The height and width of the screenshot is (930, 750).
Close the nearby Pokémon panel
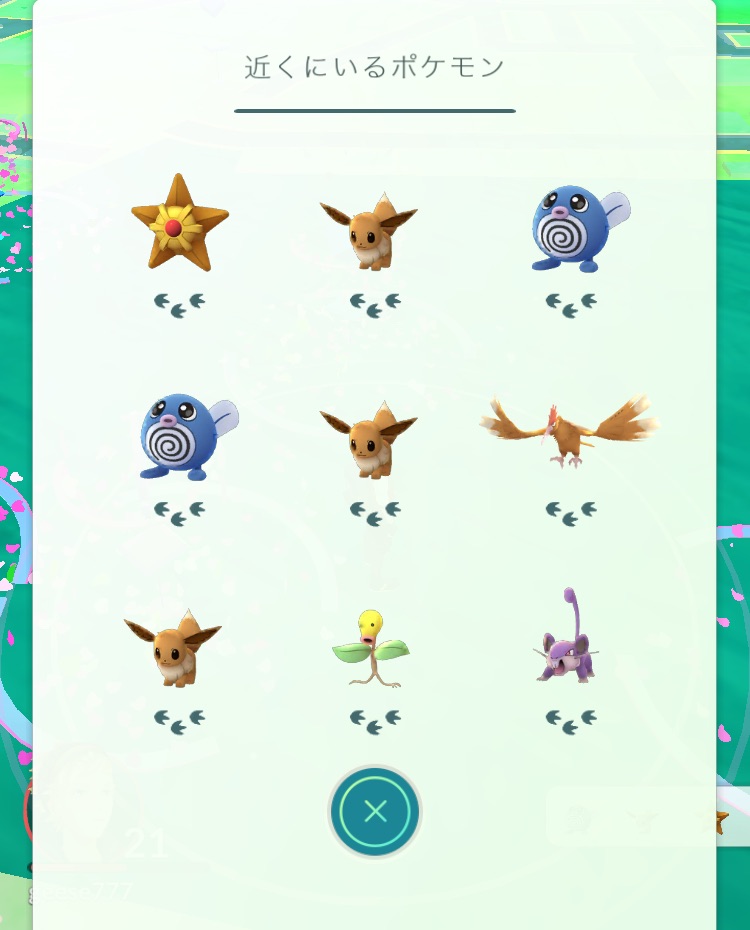375,811
